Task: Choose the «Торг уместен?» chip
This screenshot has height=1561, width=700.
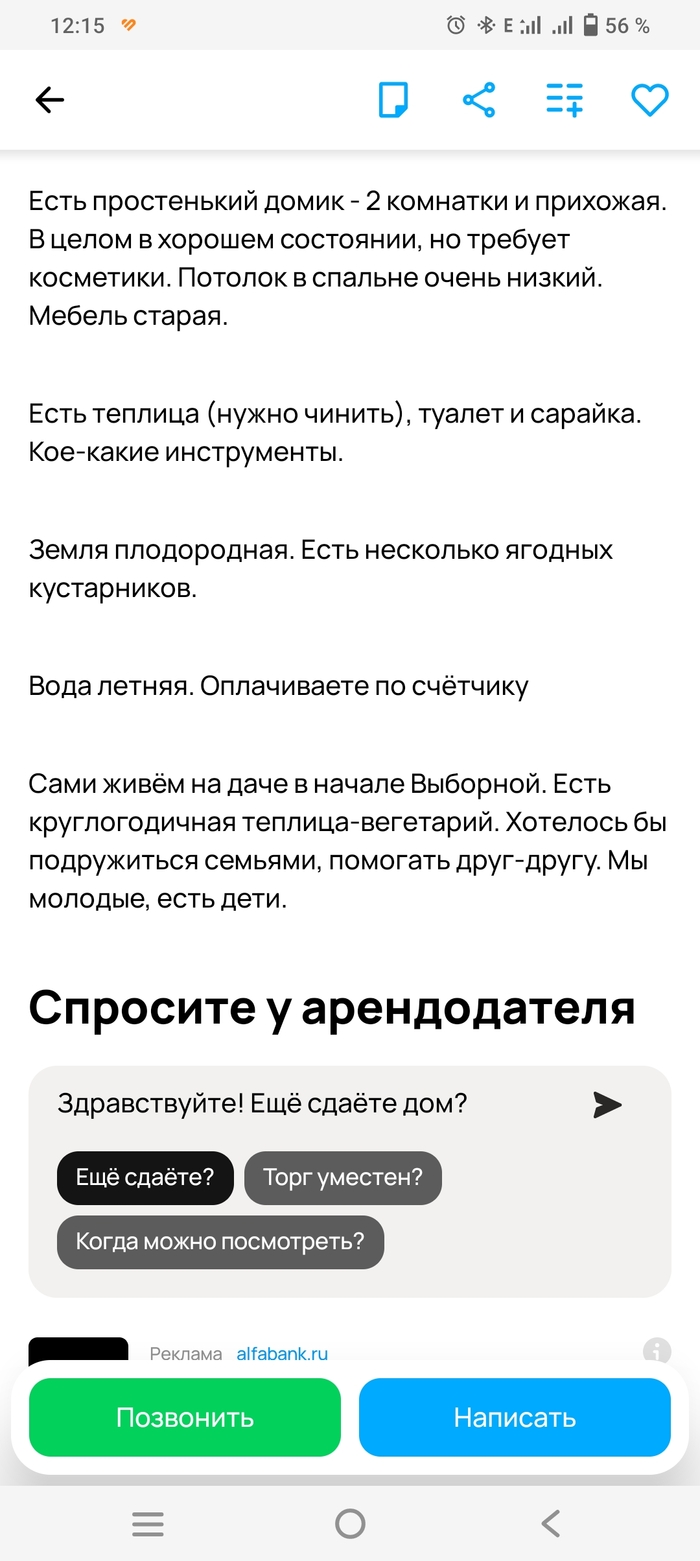Action: pos(342,1177)
